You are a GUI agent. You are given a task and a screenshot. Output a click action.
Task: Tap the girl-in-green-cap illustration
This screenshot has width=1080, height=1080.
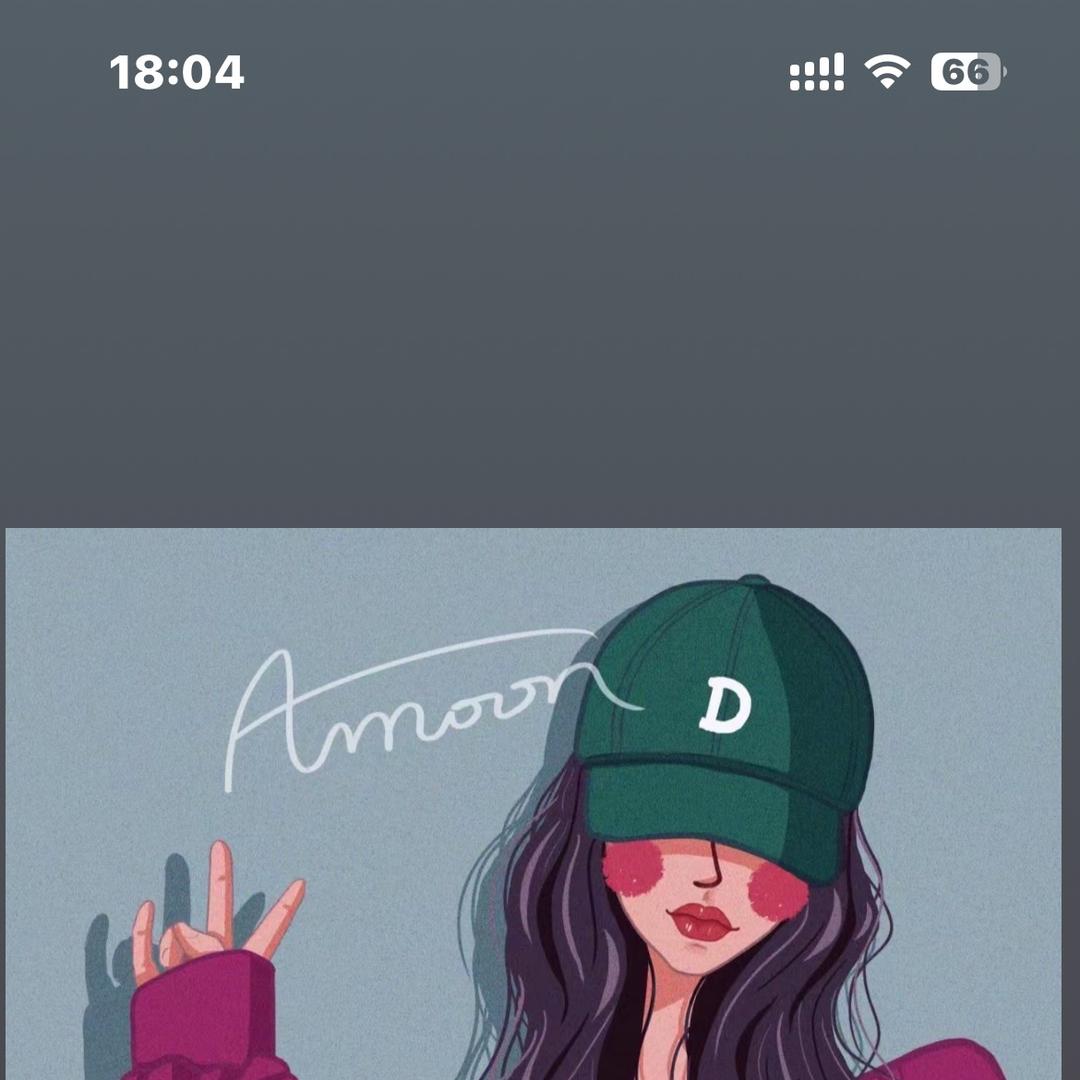pos(534,804)
